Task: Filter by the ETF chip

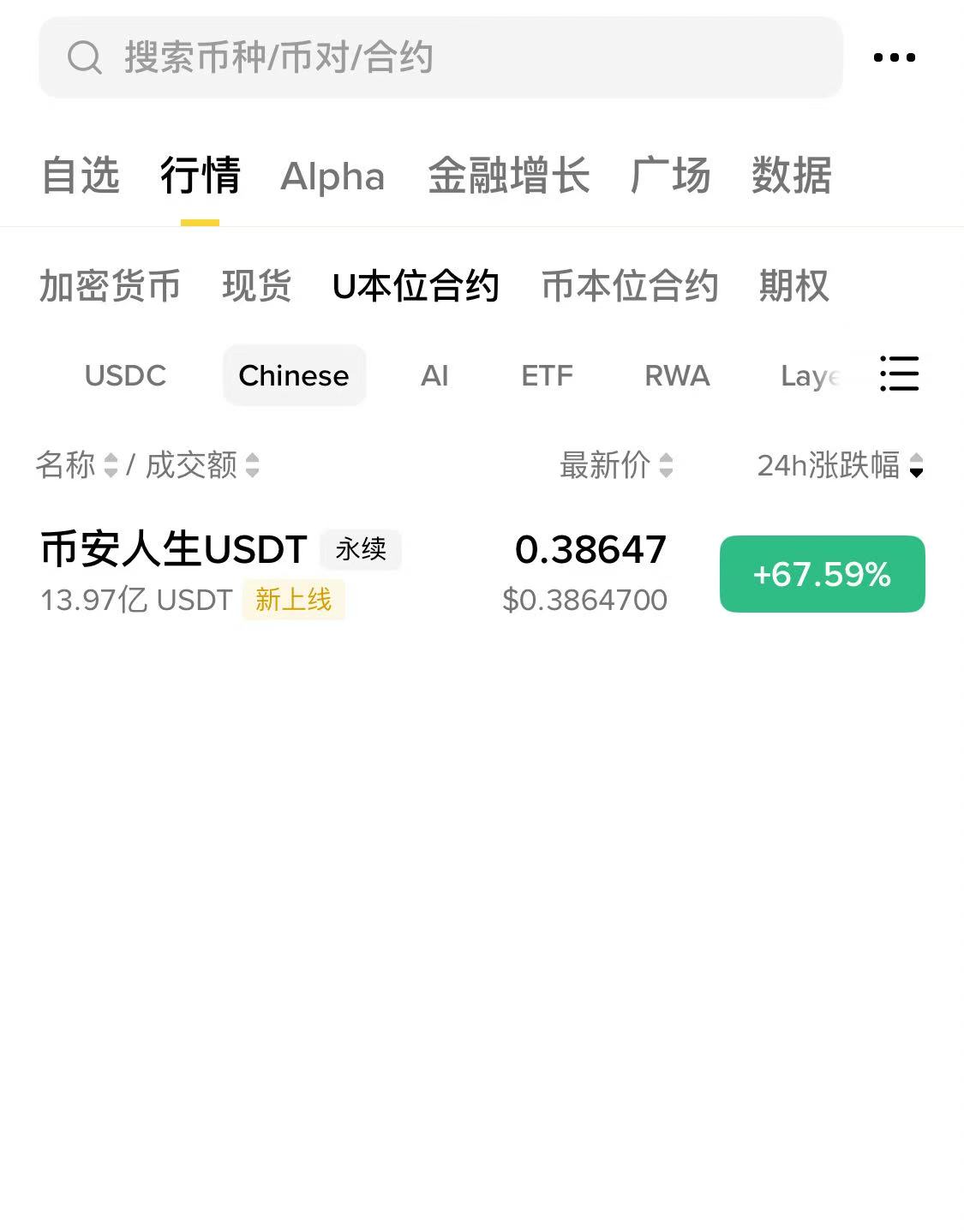Action: [547, 375]
